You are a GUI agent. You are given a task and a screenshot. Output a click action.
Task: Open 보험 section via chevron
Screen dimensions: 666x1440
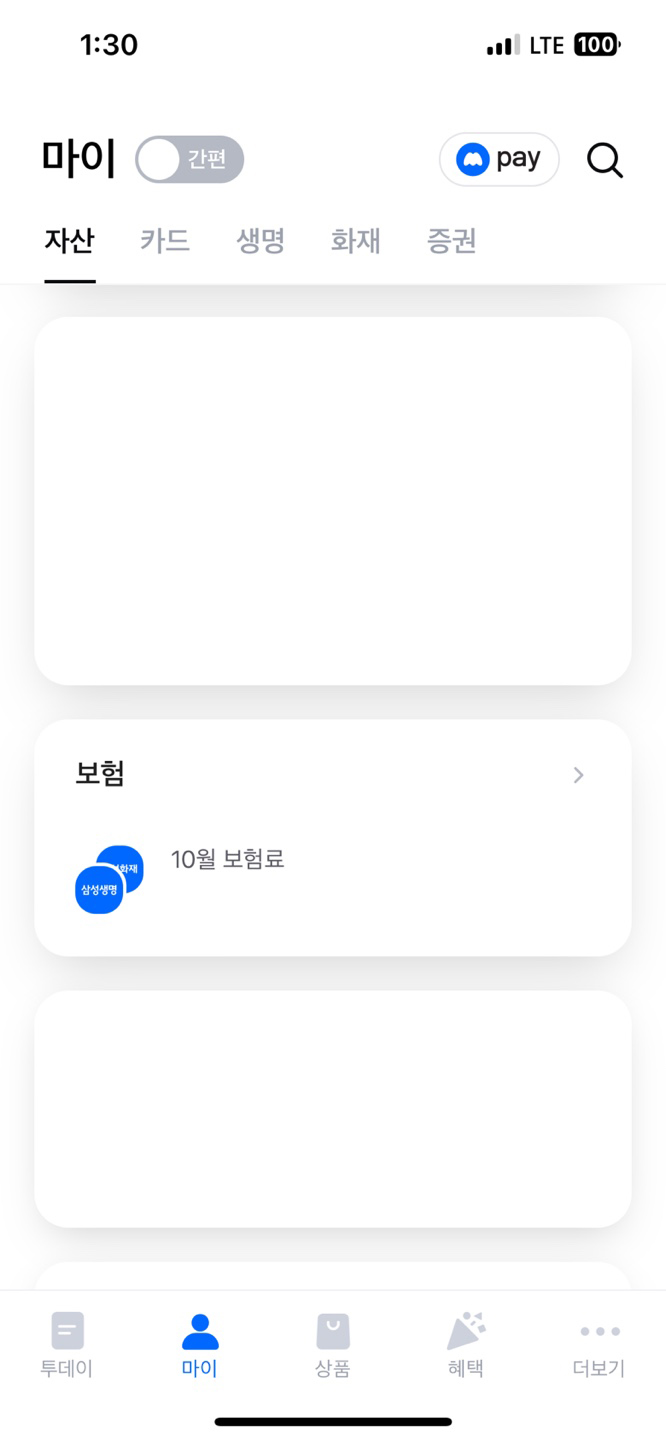(x=578, y=775)
